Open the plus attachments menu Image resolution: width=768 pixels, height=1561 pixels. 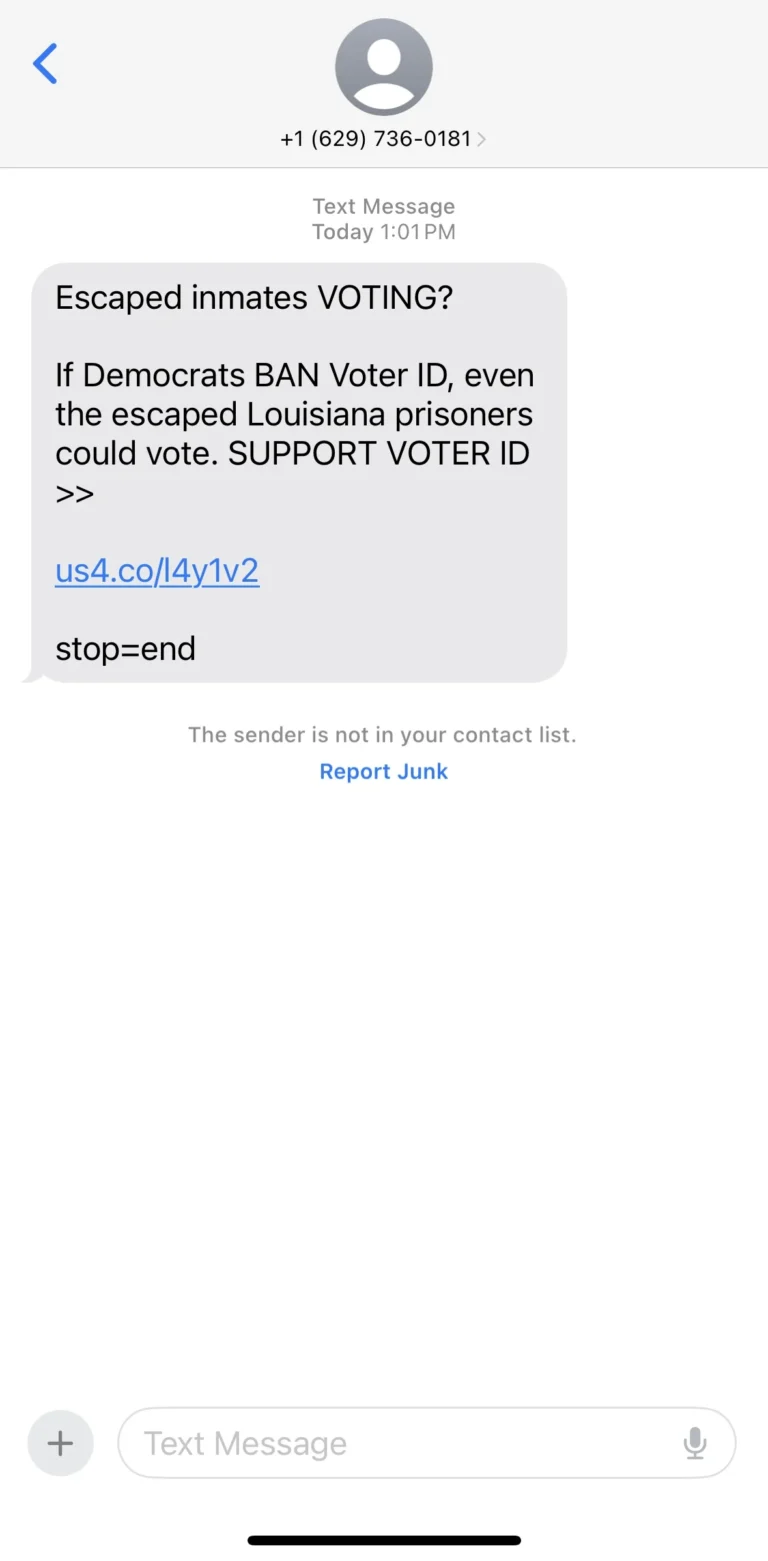60,1443
